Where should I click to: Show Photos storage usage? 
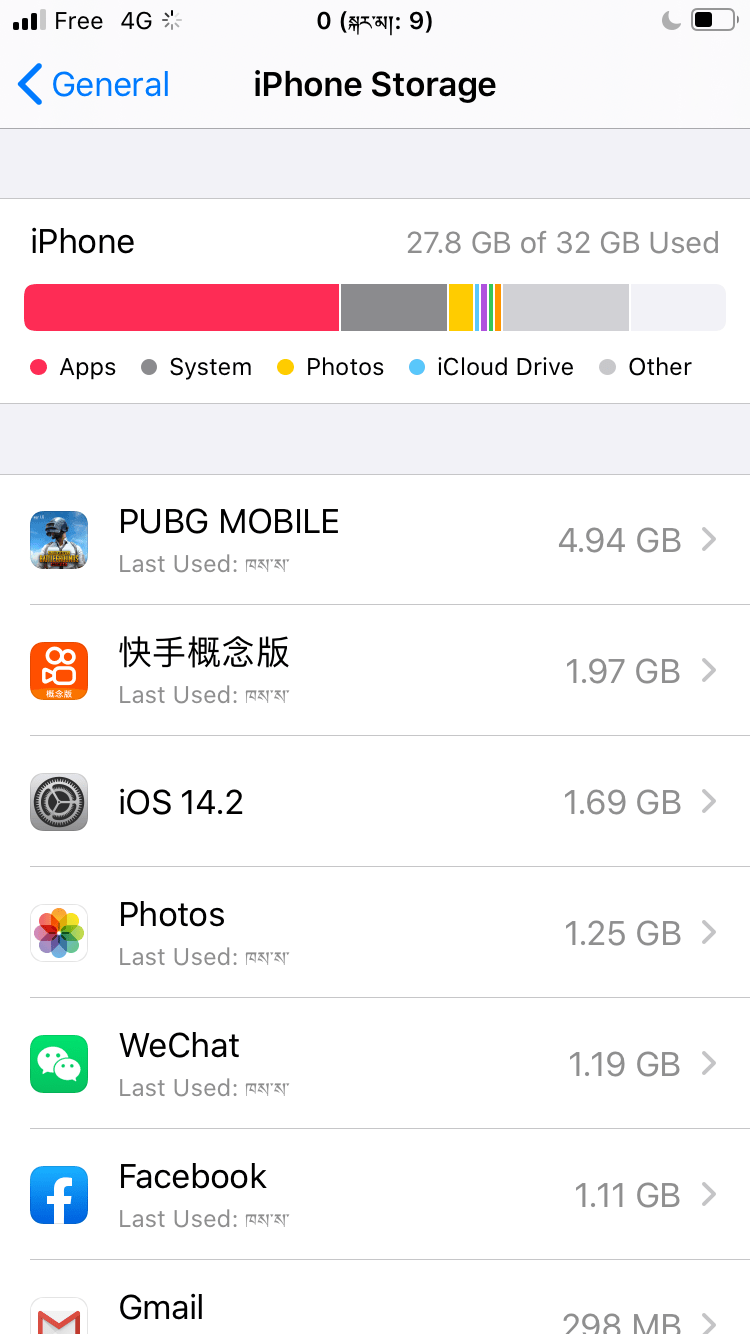pos(375,933)
